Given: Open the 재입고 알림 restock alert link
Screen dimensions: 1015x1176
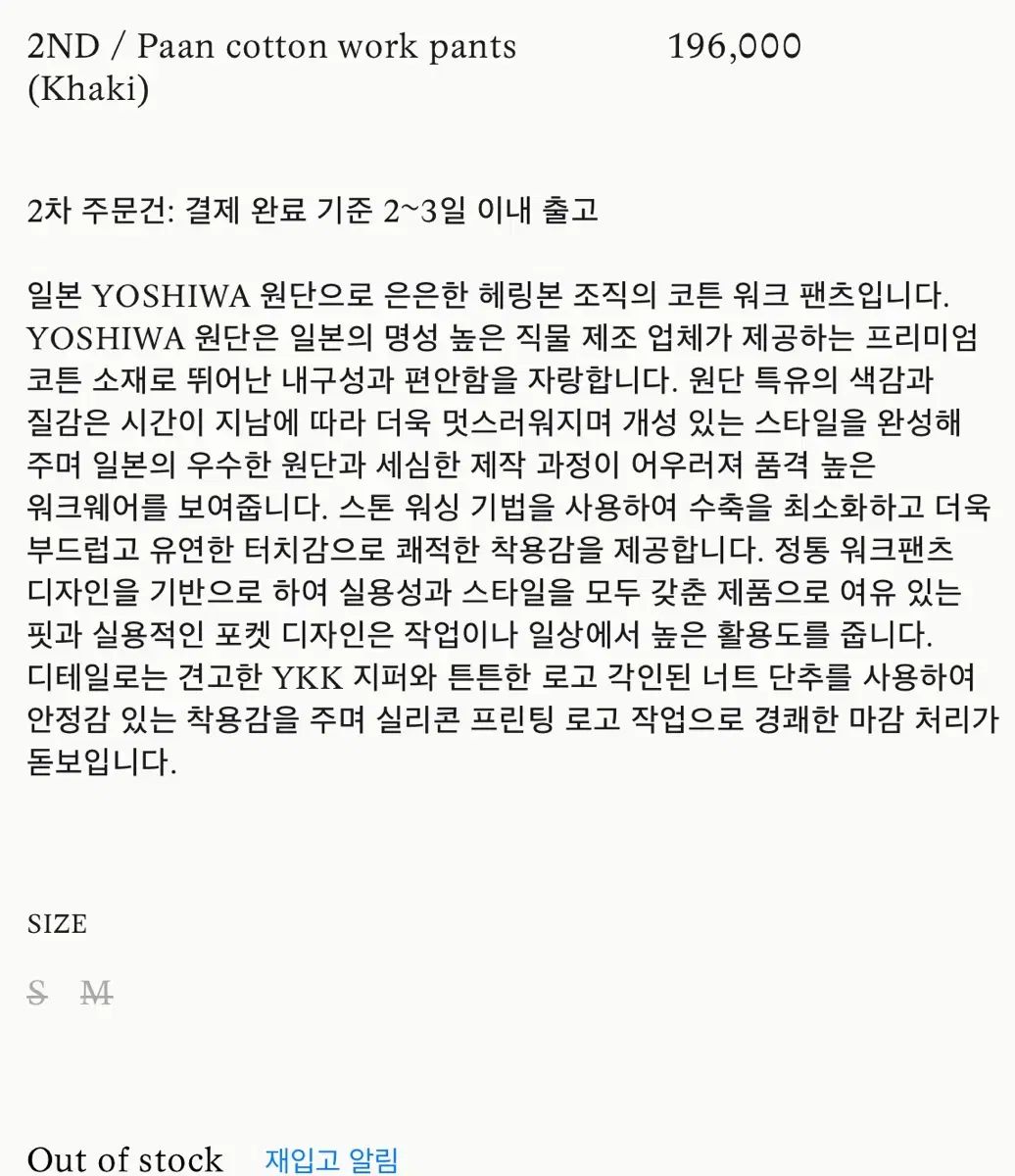Looking at the screenshot, I should [331, 1160].
